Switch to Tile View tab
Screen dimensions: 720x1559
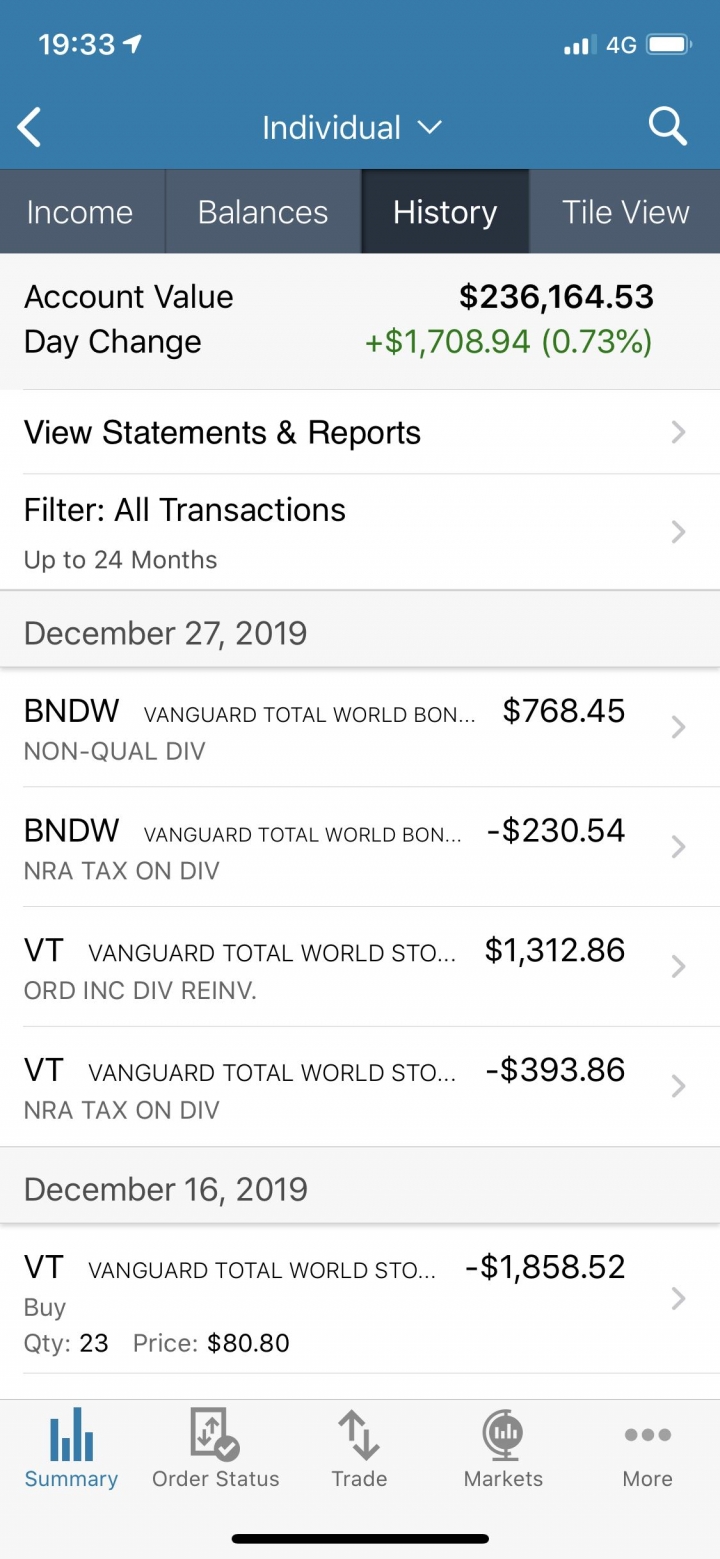pyautogui.click(x=625, y=212)
